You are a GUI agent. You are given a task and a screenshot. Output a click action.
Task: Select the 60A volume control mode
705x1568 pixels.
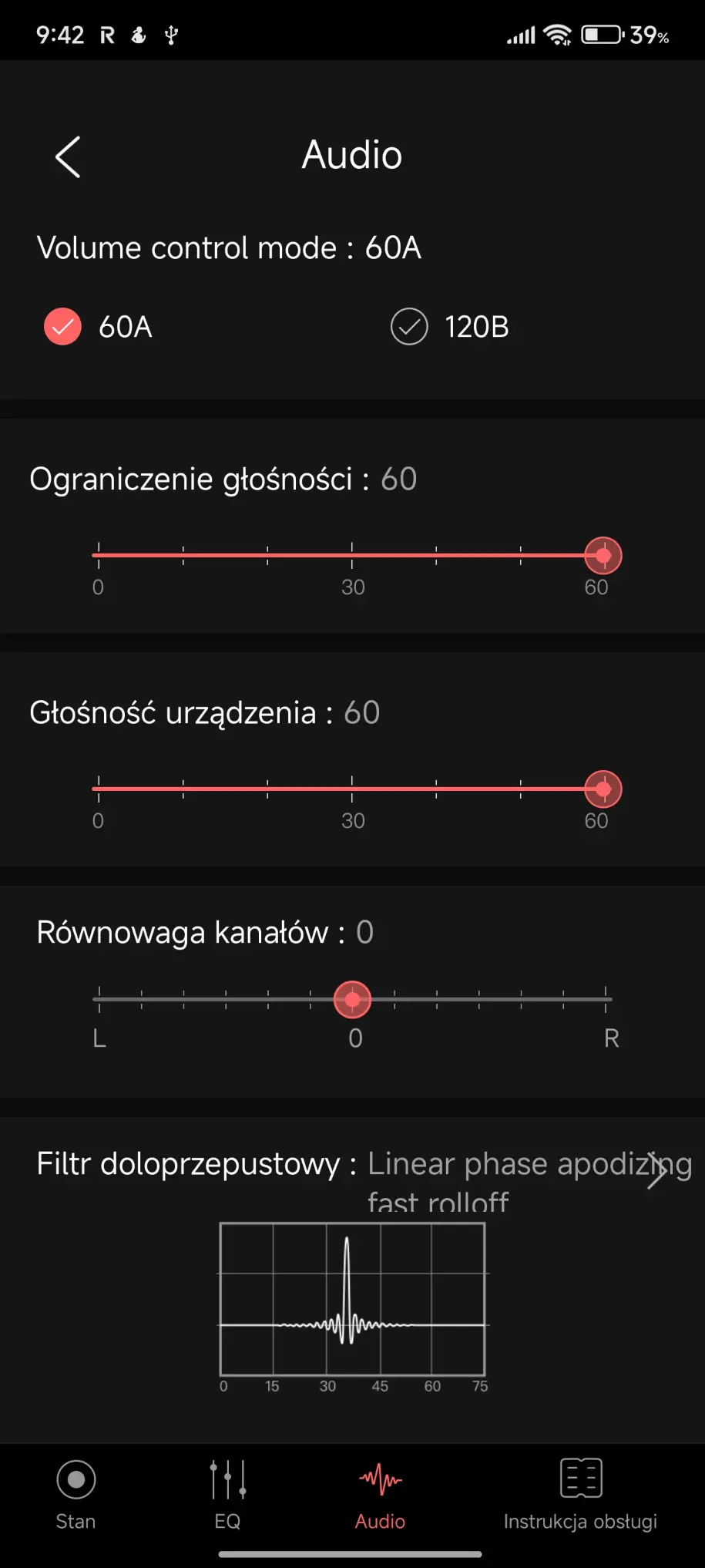point(63,327)
